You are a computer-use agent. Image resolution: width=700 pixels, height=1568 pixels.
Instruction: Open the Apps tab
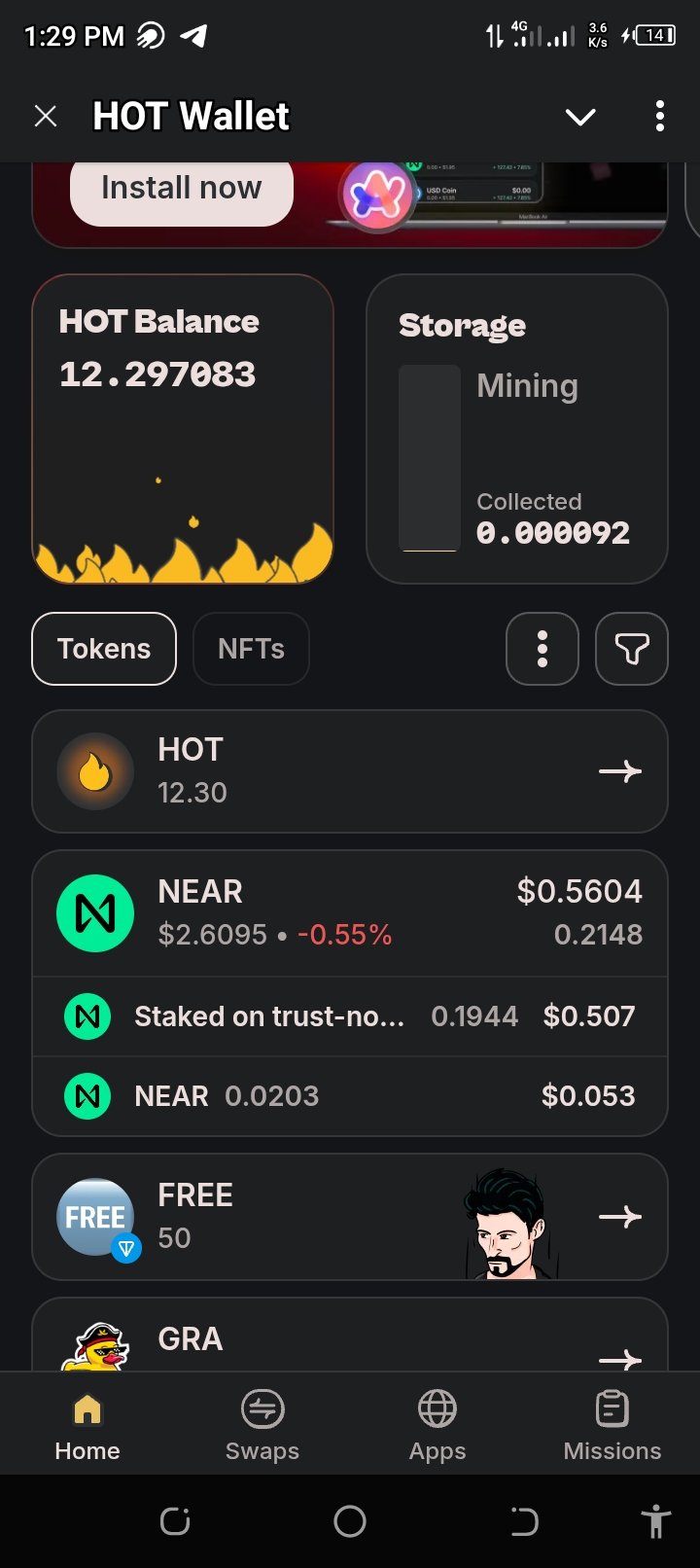437,1425
